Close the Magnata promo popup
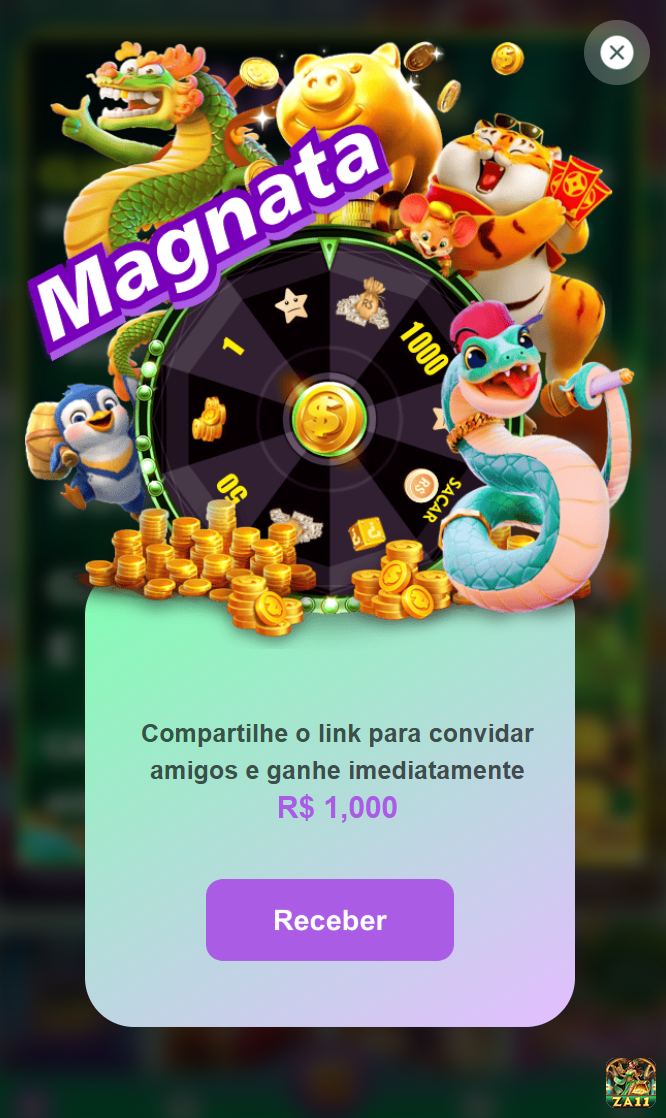 [x=617, y=52]
